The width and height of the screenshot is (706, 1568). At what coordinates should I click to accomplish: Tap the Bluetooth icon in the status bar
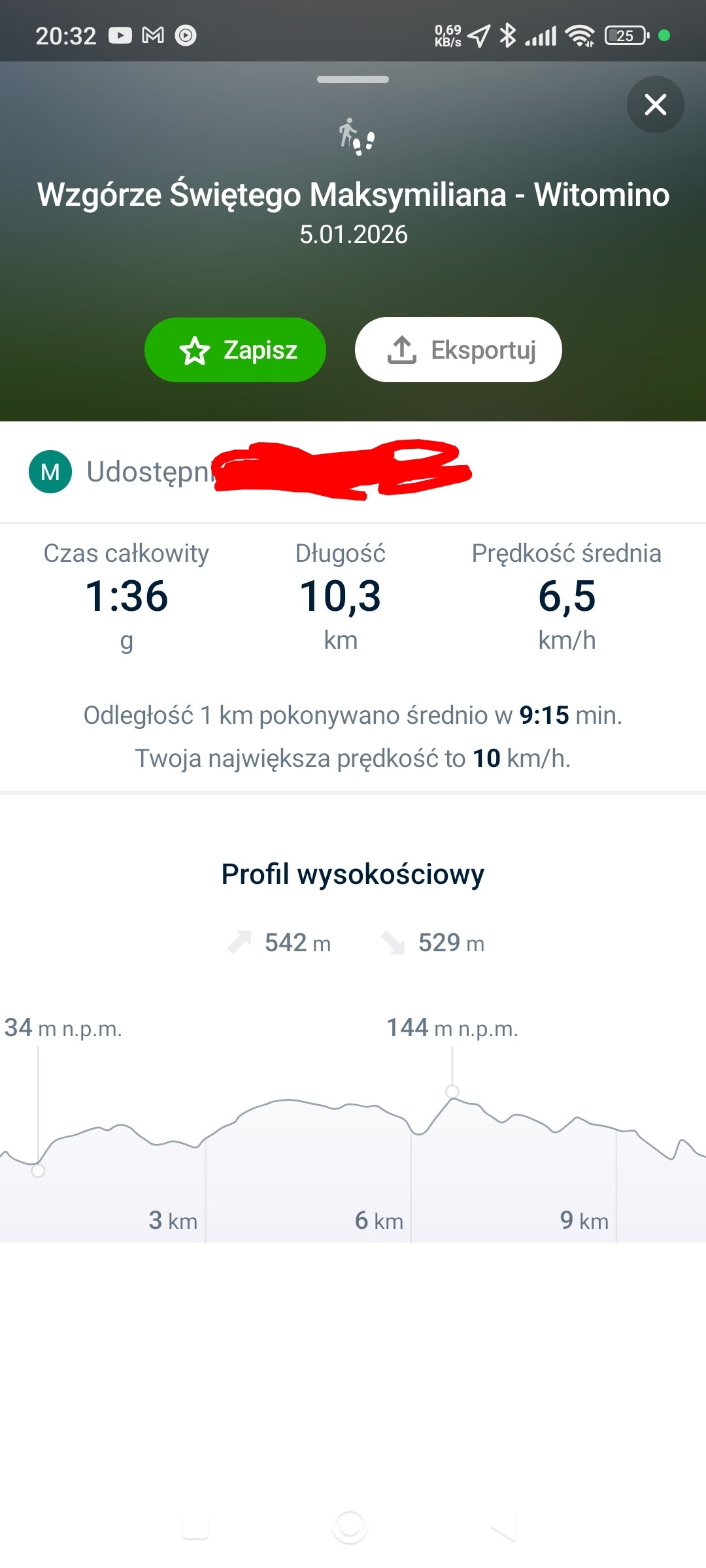click(507, 35)
